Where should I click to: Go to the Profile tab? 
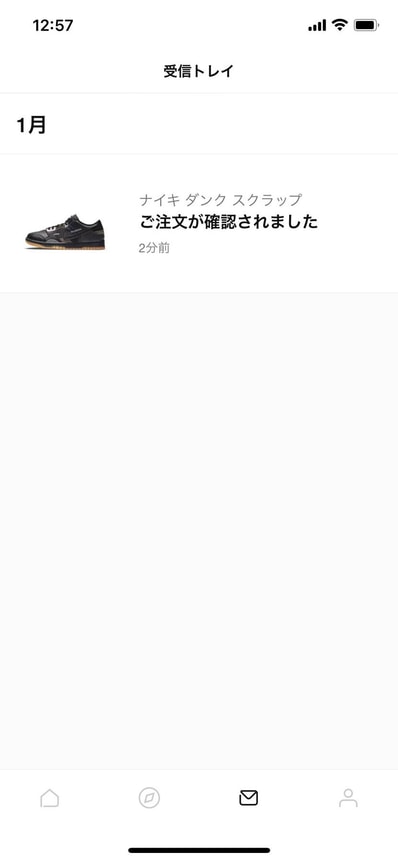point(348,798)
